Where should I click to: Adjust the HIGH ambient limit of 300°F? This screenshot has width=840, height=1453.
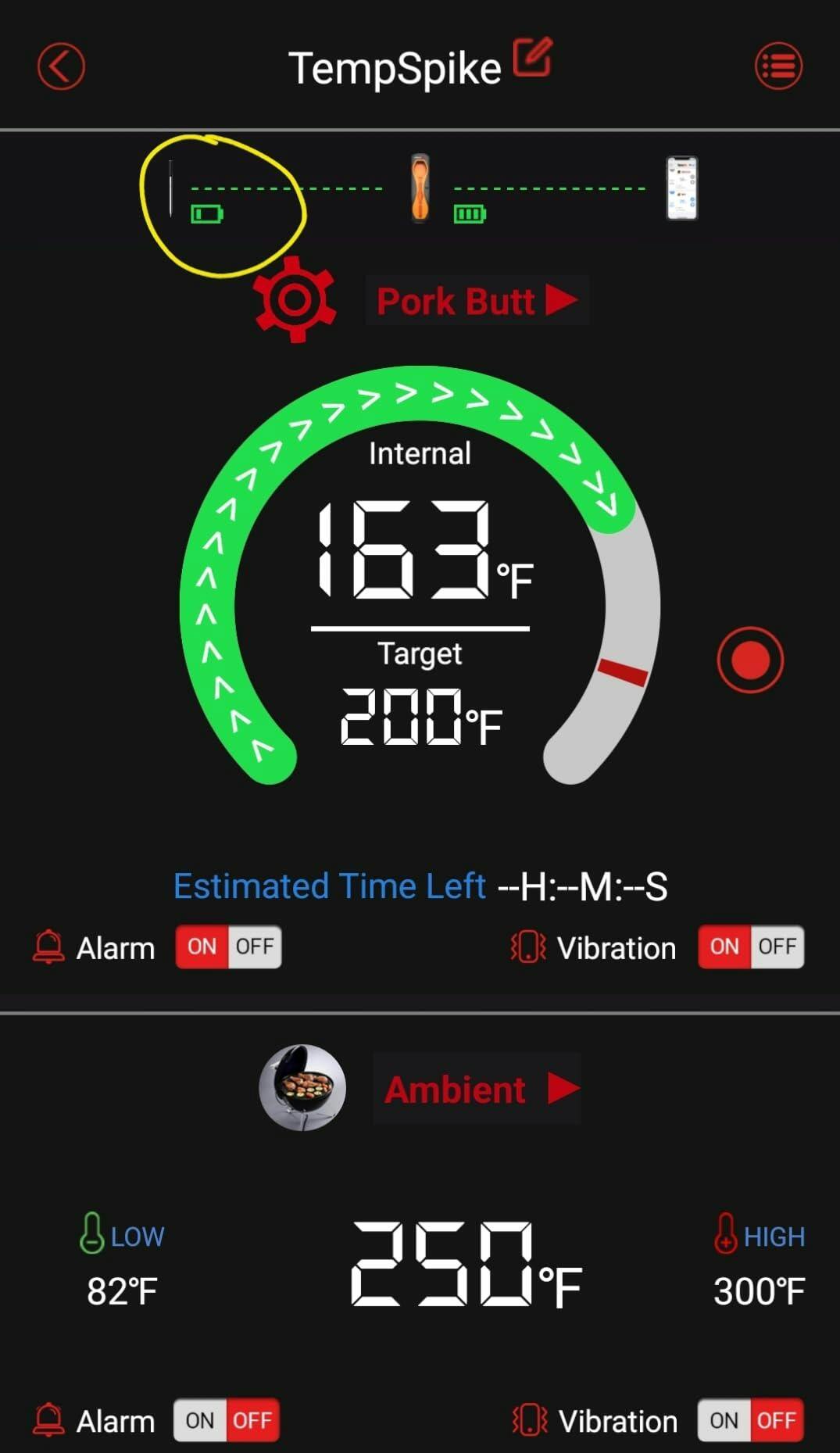759,1290
